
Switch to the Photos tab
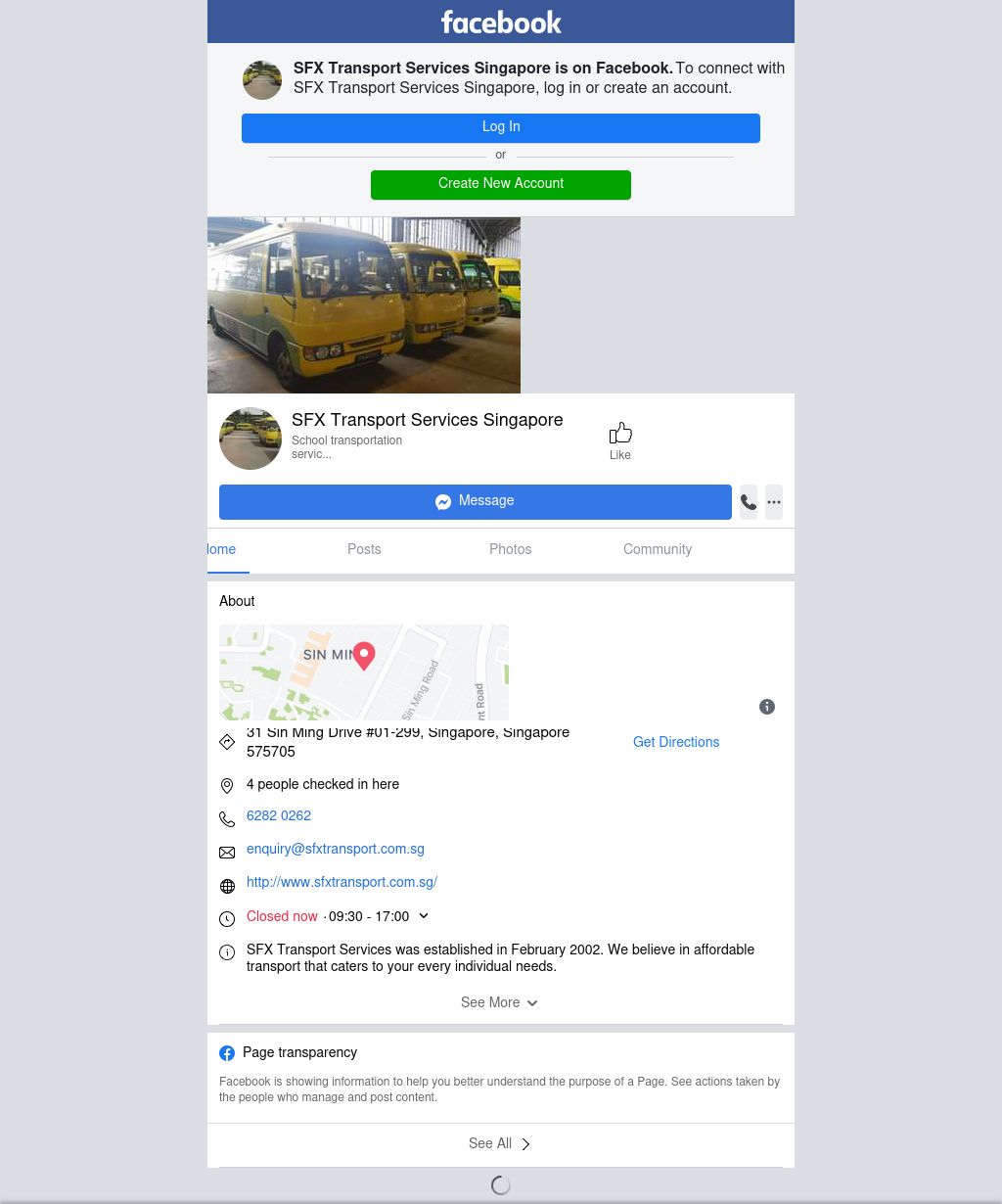[510, 550]
